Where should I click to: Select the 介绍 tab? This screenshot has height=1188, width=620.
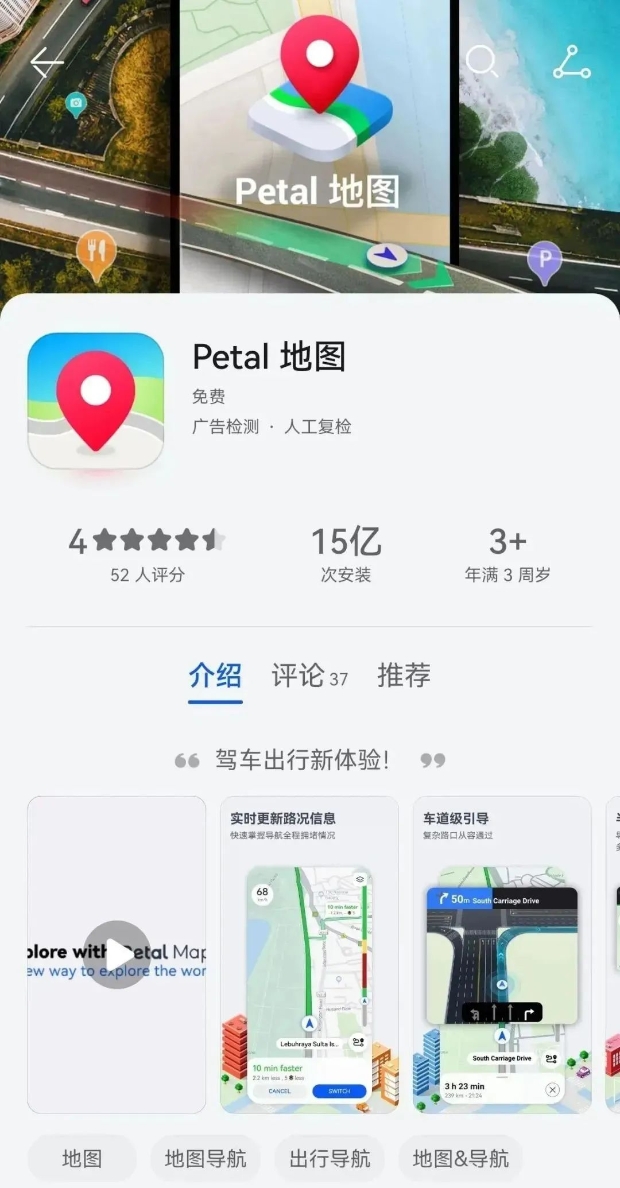215,676
